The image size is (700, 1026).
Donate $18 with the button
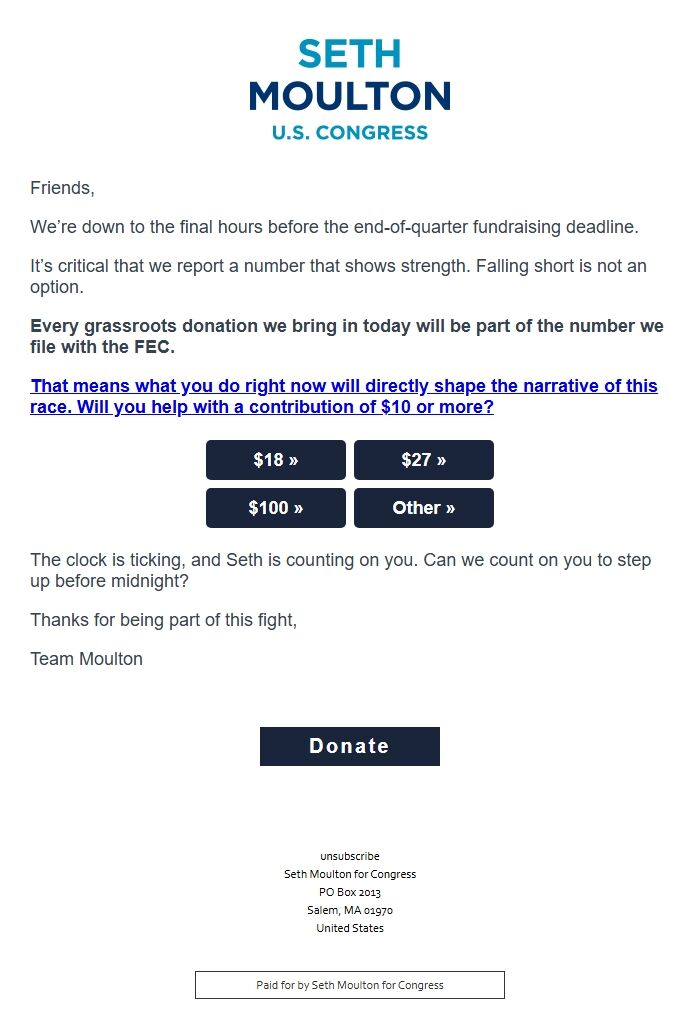[275, 460]
